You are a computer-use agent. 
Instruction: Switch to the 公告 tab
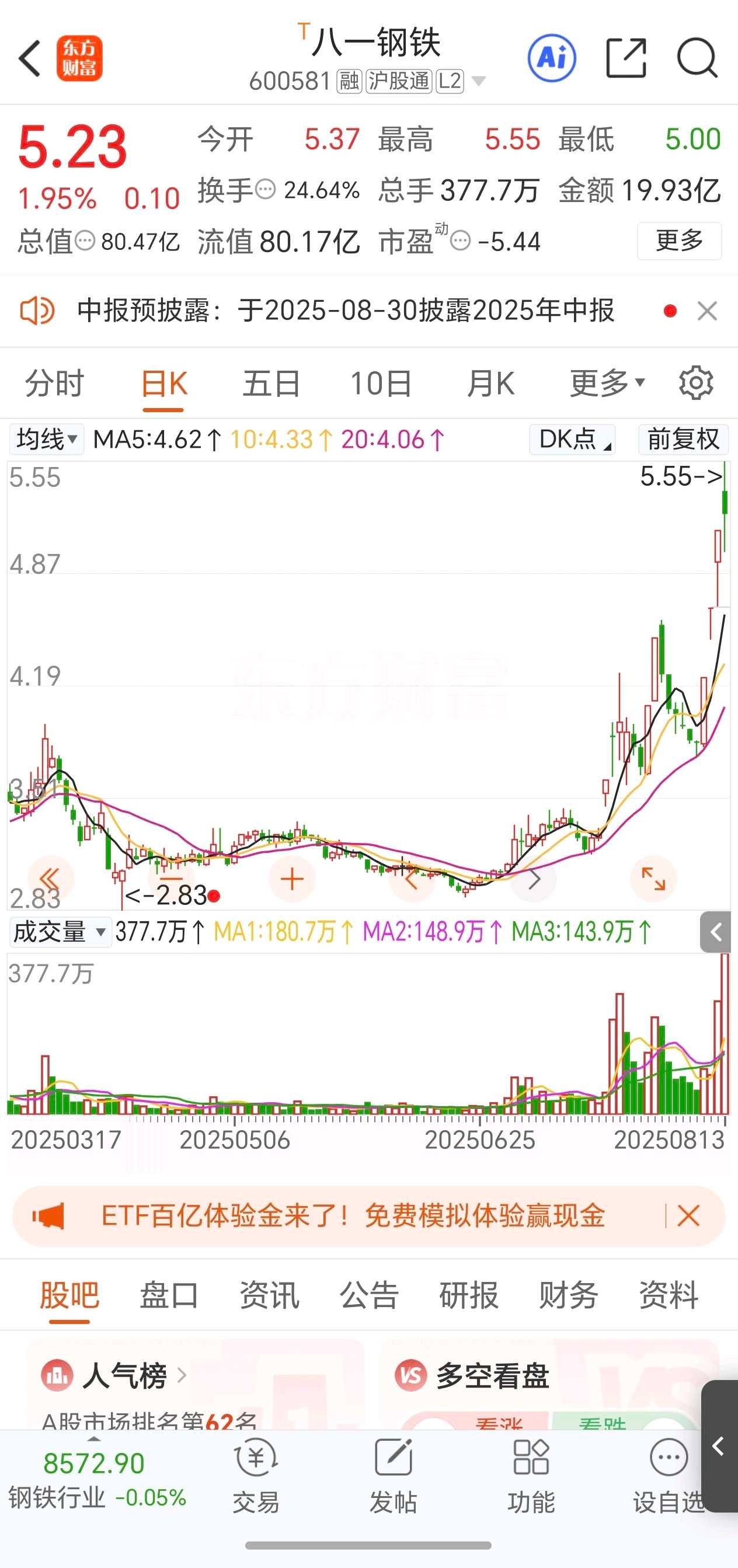click(369, 1295)
